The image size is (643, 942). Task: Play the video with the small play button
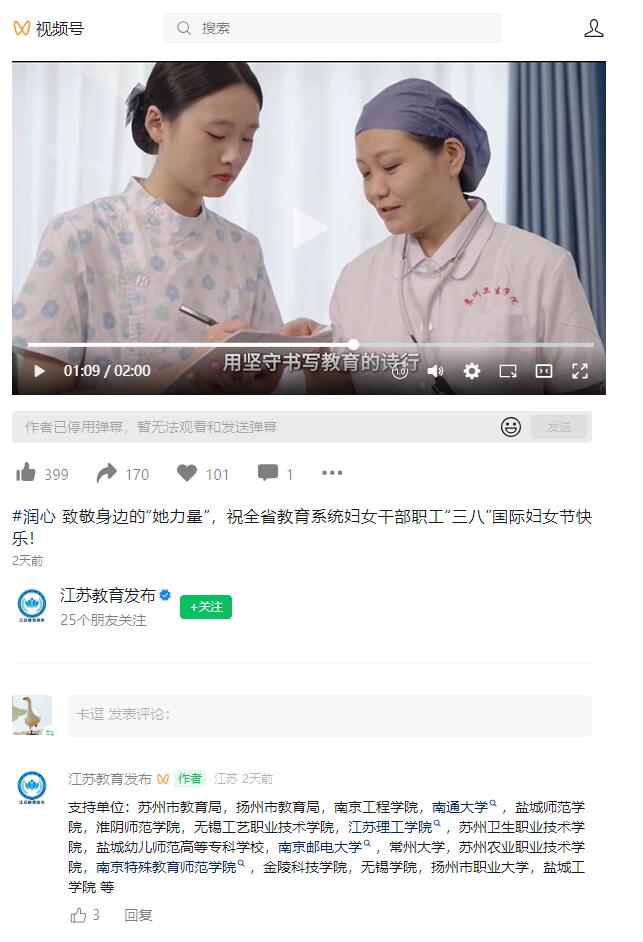(39, 371)
